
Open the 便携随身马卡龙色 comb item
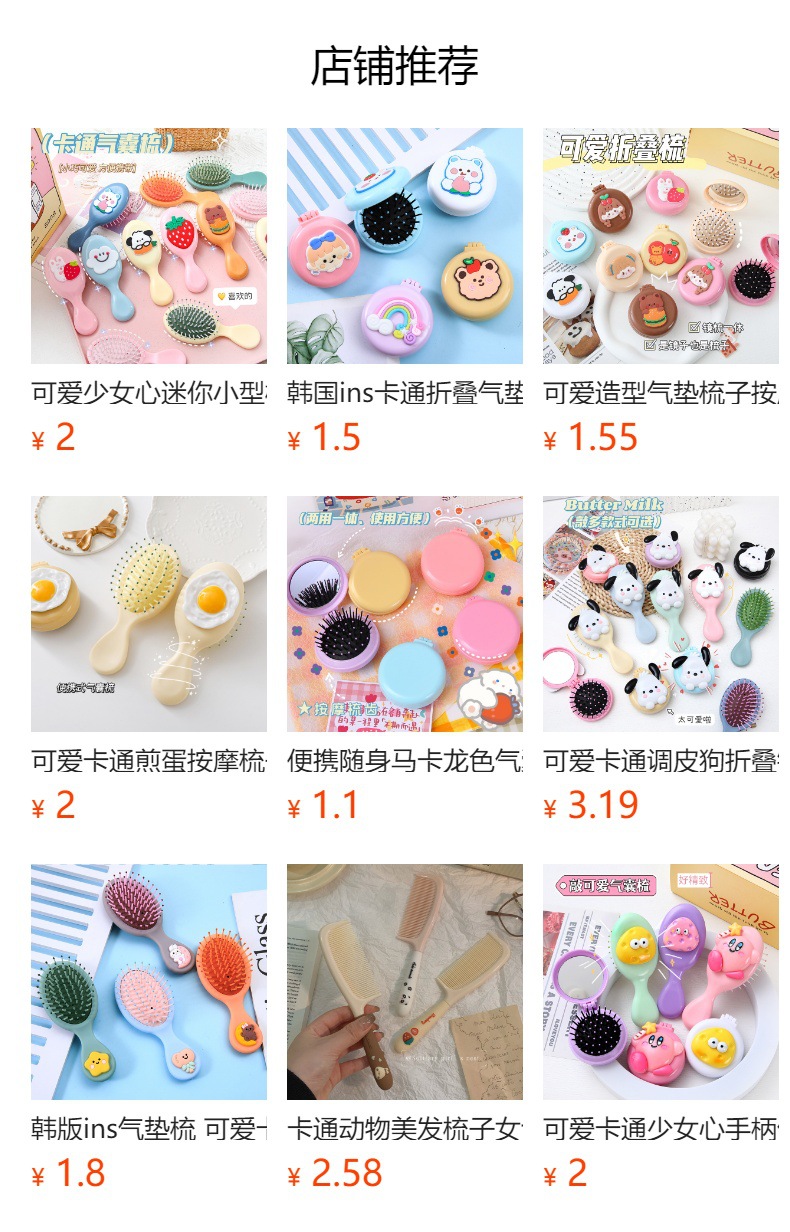coord(405,661)
